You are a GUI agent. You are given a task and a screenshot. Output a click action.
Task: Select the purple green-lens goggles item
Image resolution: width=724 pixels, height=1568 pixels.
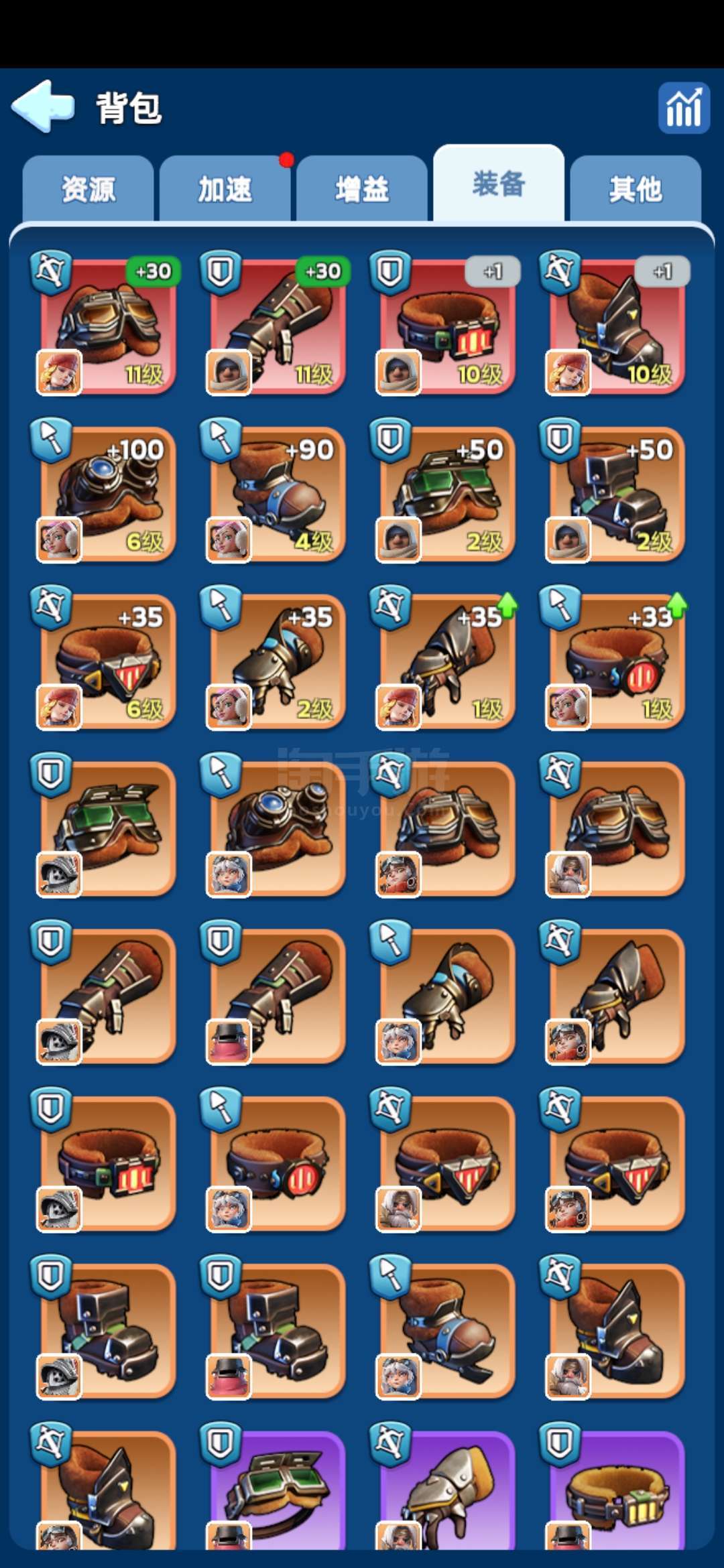pos(278,1491)
